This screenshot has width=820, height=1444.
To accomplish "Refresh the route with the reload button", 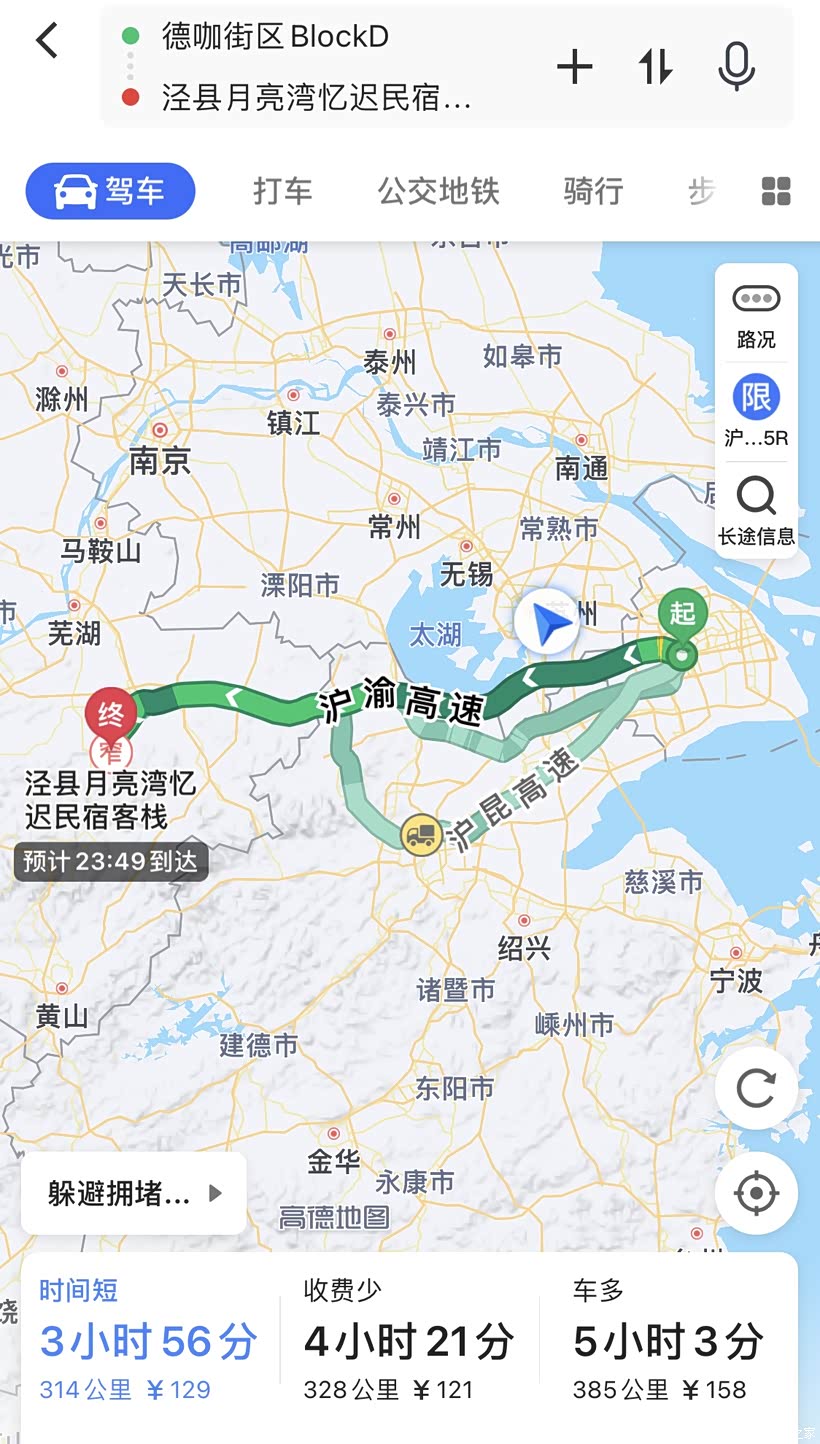I will point(756,1088).
